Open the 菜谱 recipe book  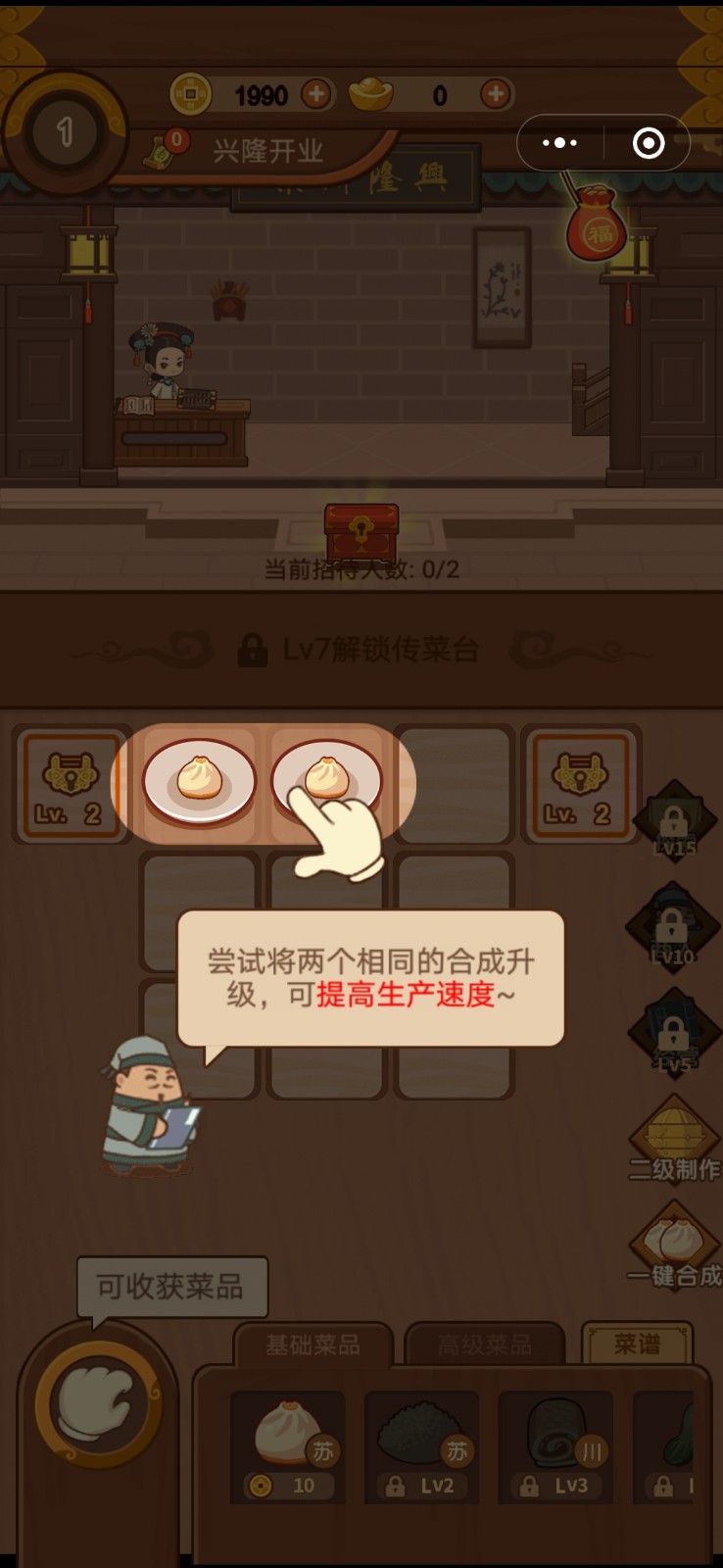(638, 1344)
